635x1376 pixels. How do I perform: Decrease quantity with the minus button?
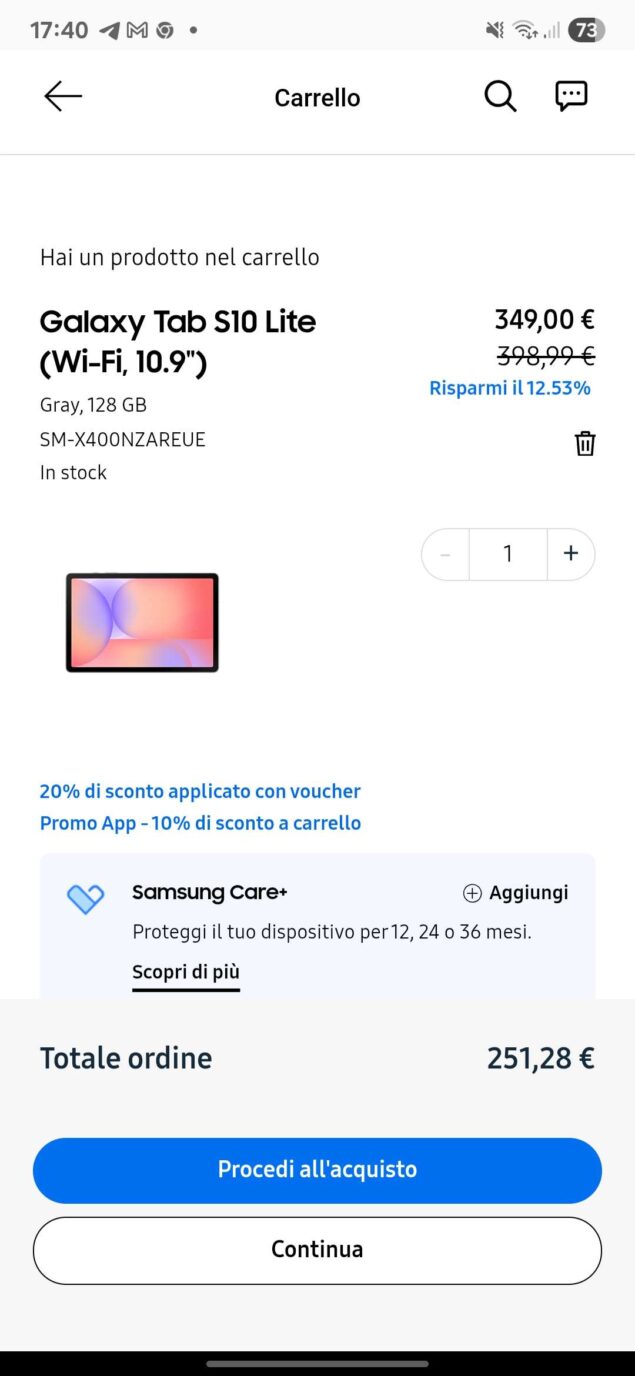pos(446,554)
